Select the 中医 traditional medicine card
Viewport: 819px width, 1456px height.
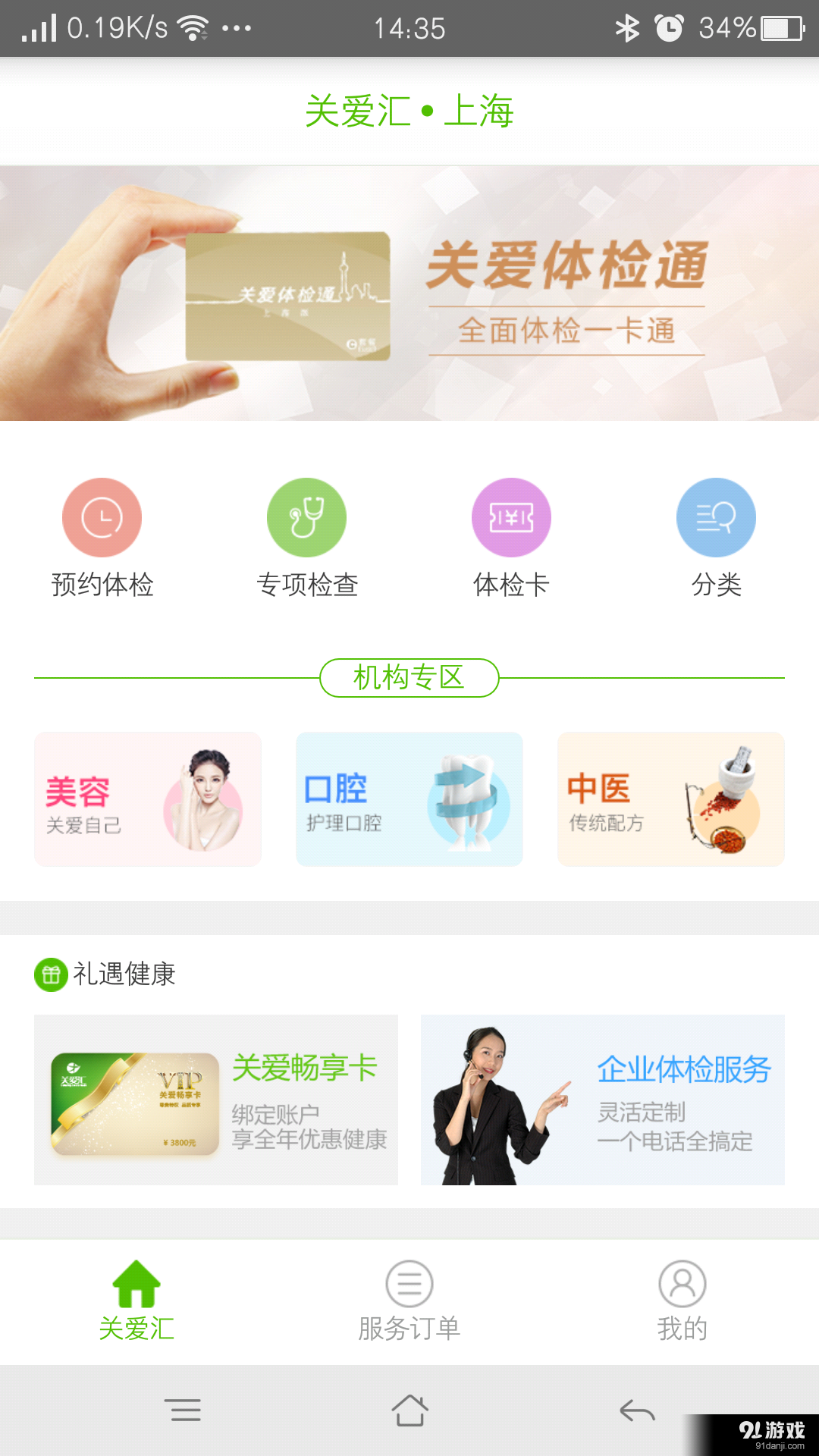click(670, 798)
